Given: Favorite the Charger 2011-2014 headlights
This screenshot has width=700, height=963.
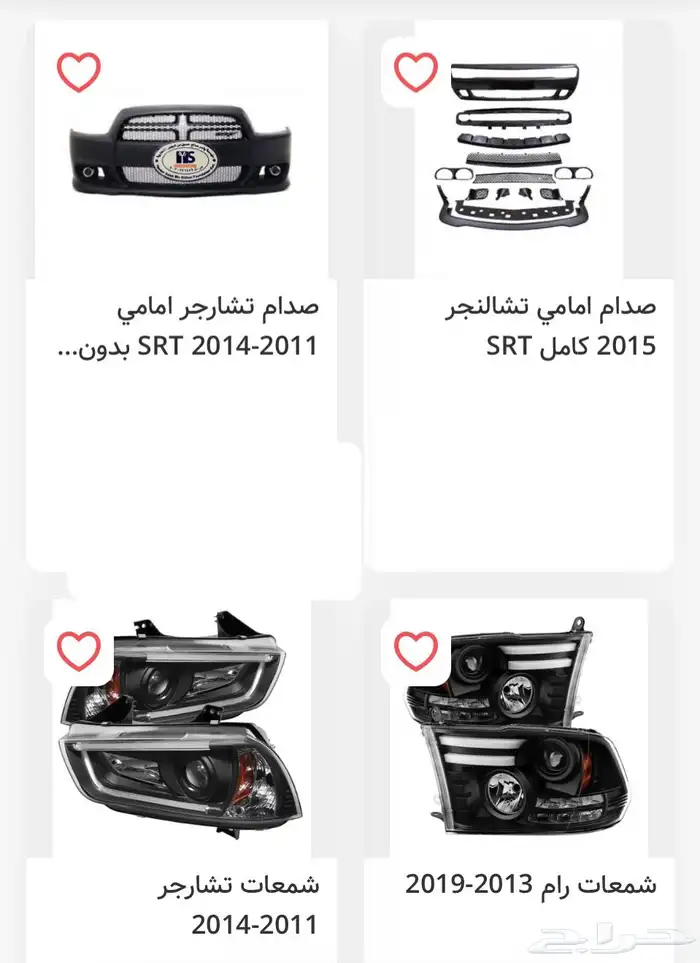Looking at the screenshot, I should tap(78, 651).
